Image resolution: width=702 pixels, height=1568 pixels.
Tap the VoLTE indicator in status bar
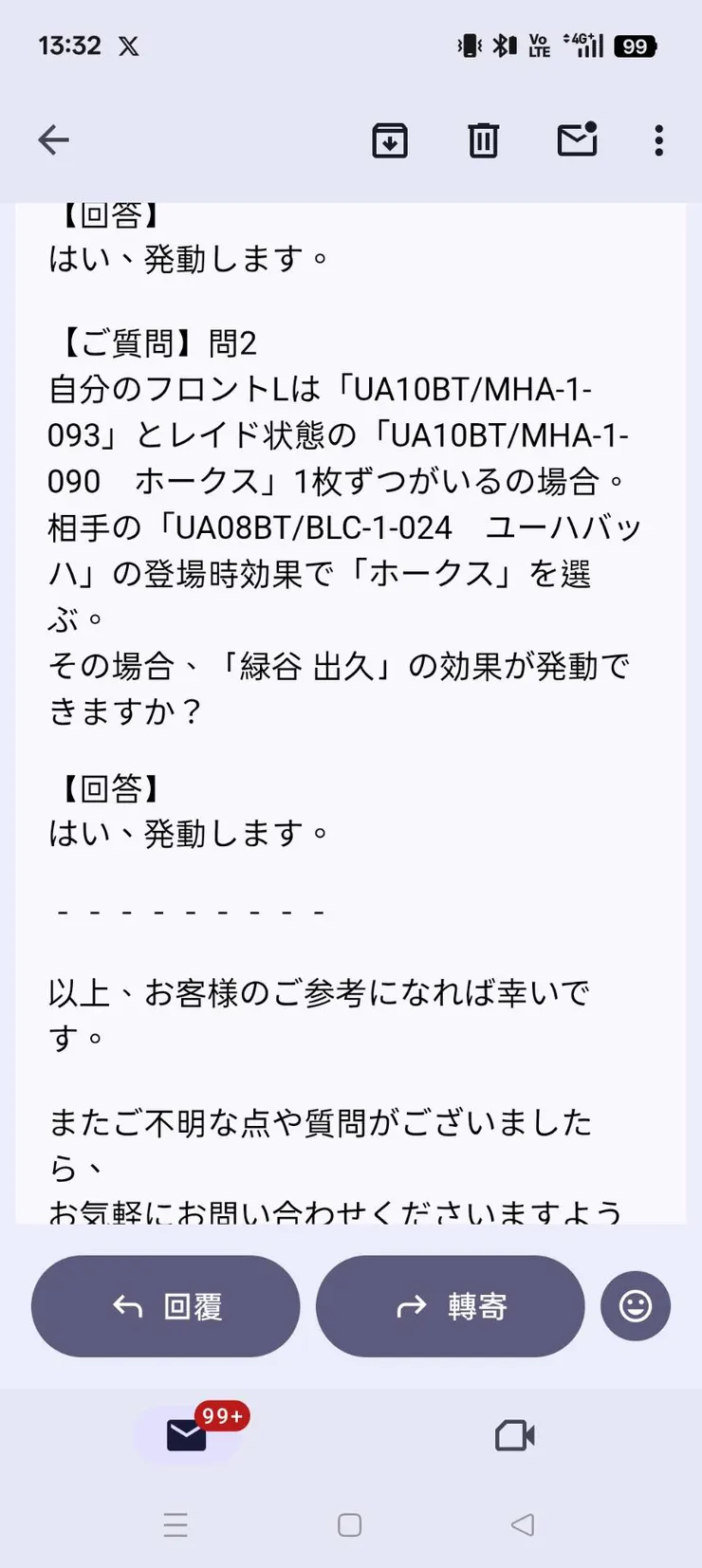pos(537,45)
